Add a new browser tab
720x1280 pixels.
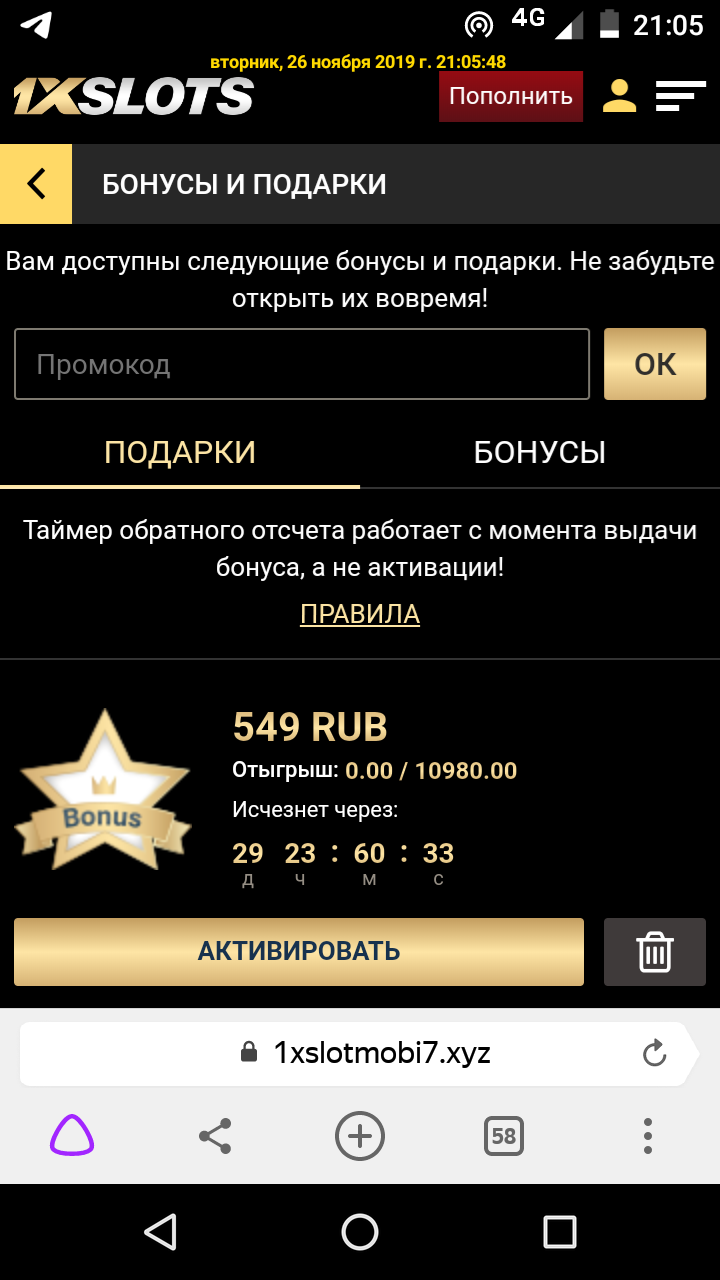pos(359,1136)
